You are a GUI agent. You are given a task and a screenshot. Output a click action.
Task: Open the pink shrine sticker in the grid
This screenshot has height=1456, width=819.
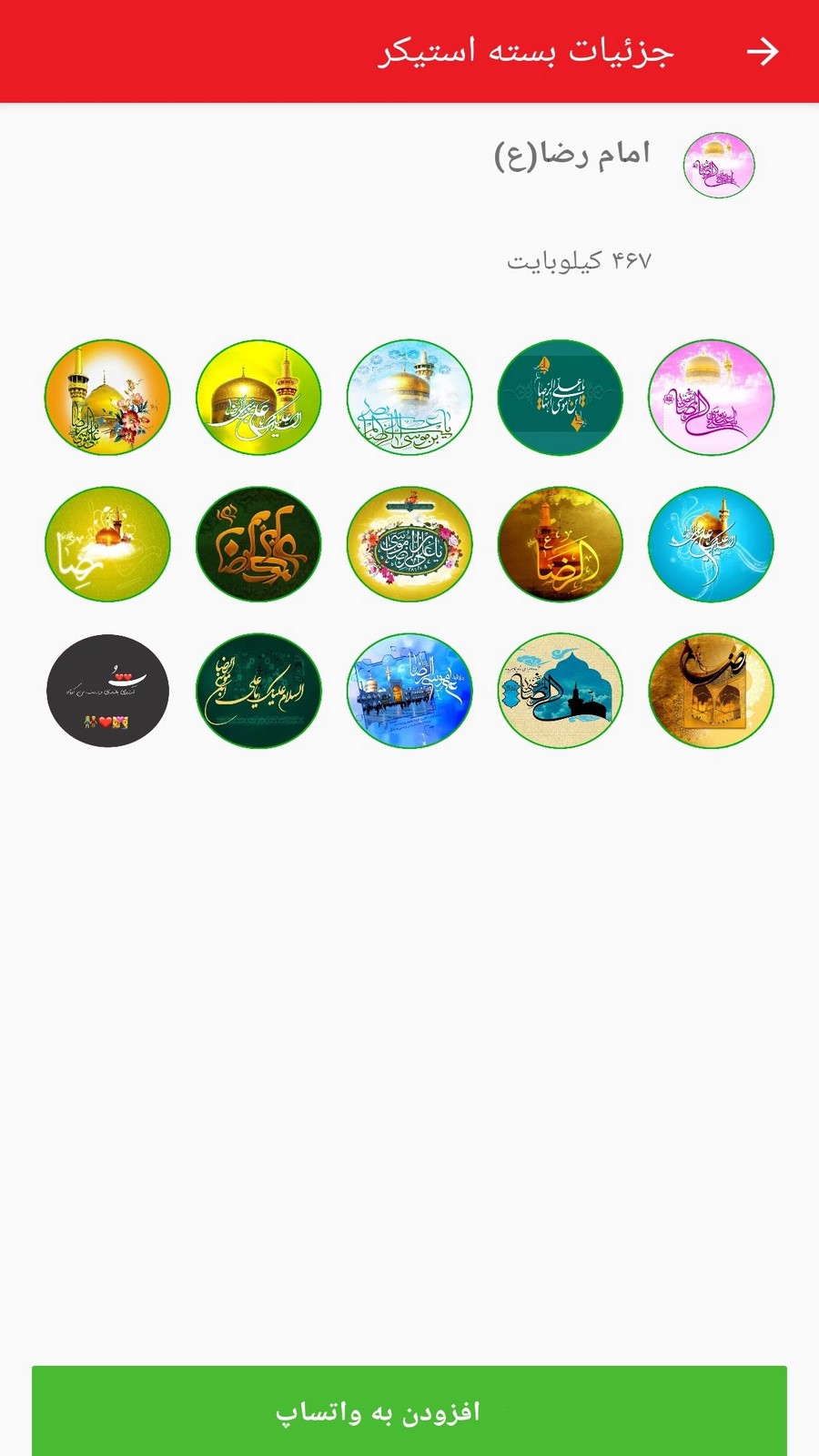tap(711, 397)
